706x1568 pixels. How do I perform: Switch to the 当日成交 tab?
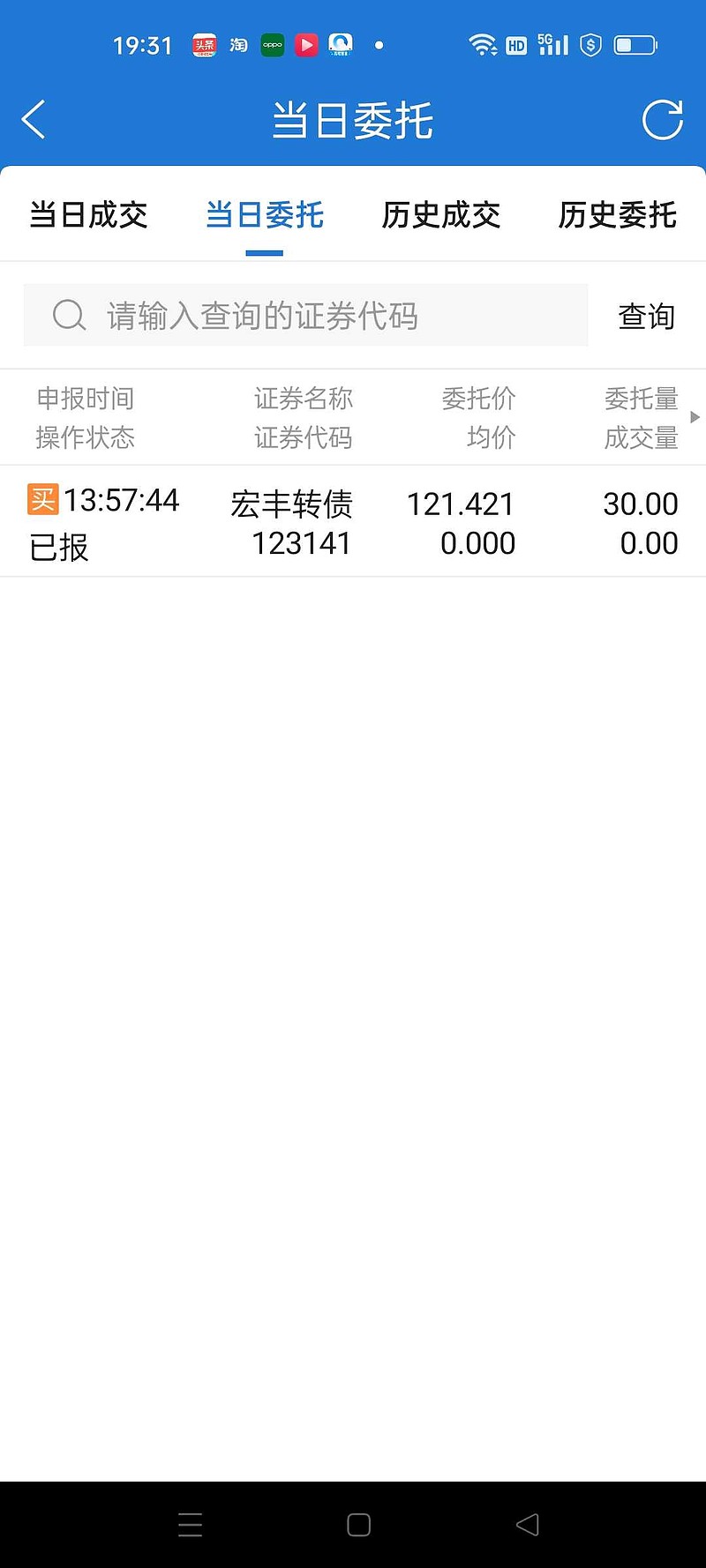(87, 215)
